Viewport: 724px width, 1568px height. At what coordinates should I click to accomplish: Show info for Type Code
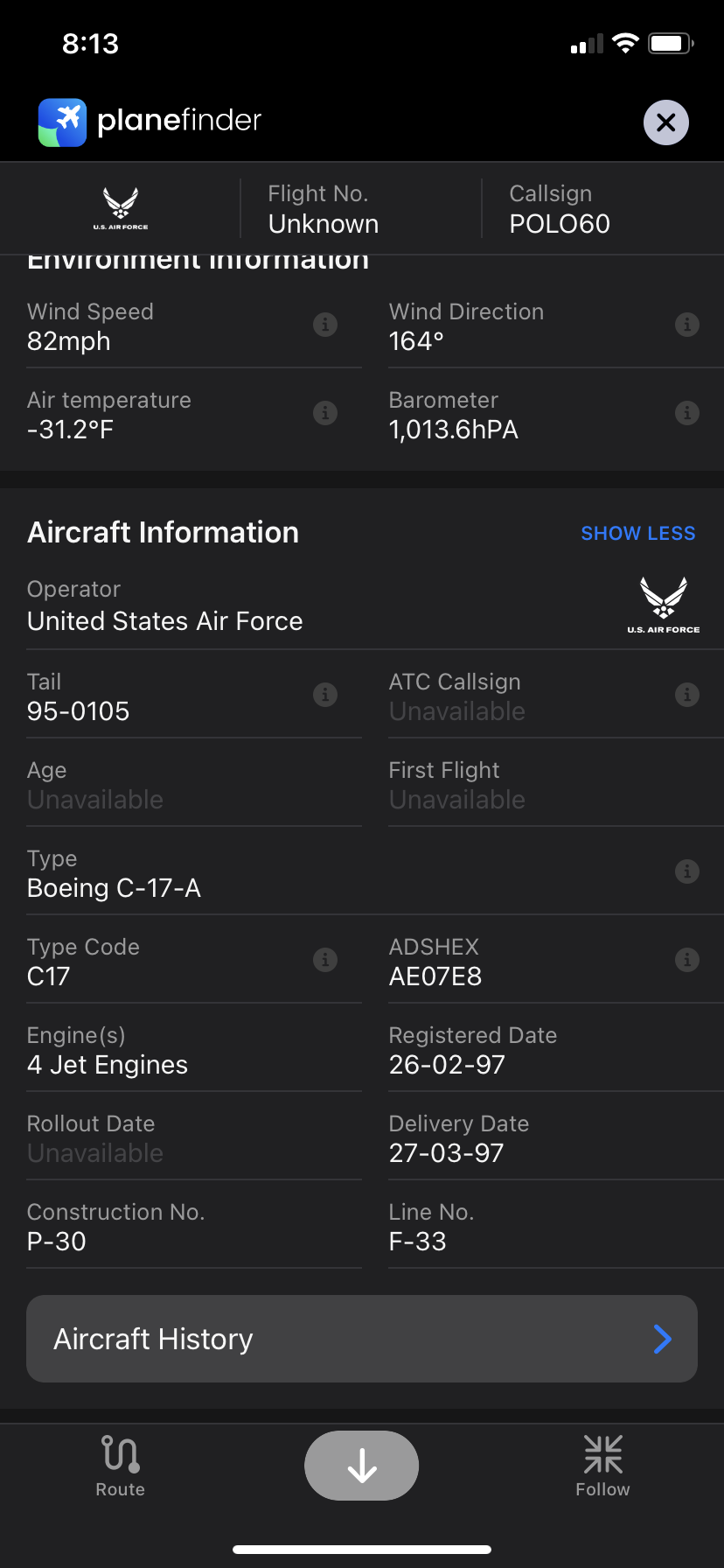coord(325,960)
